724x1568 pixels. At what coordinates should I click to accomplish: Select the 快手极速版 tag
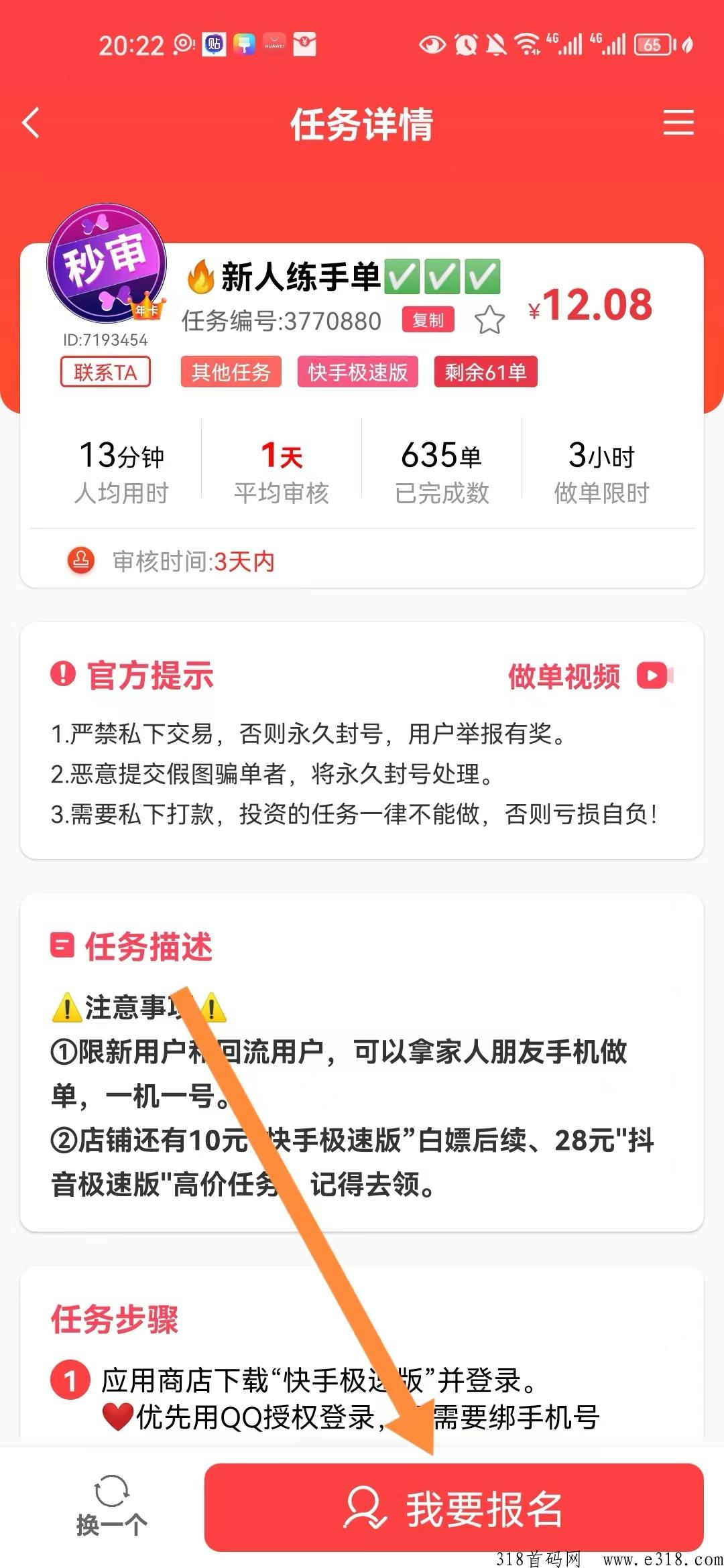click(358, 372)
